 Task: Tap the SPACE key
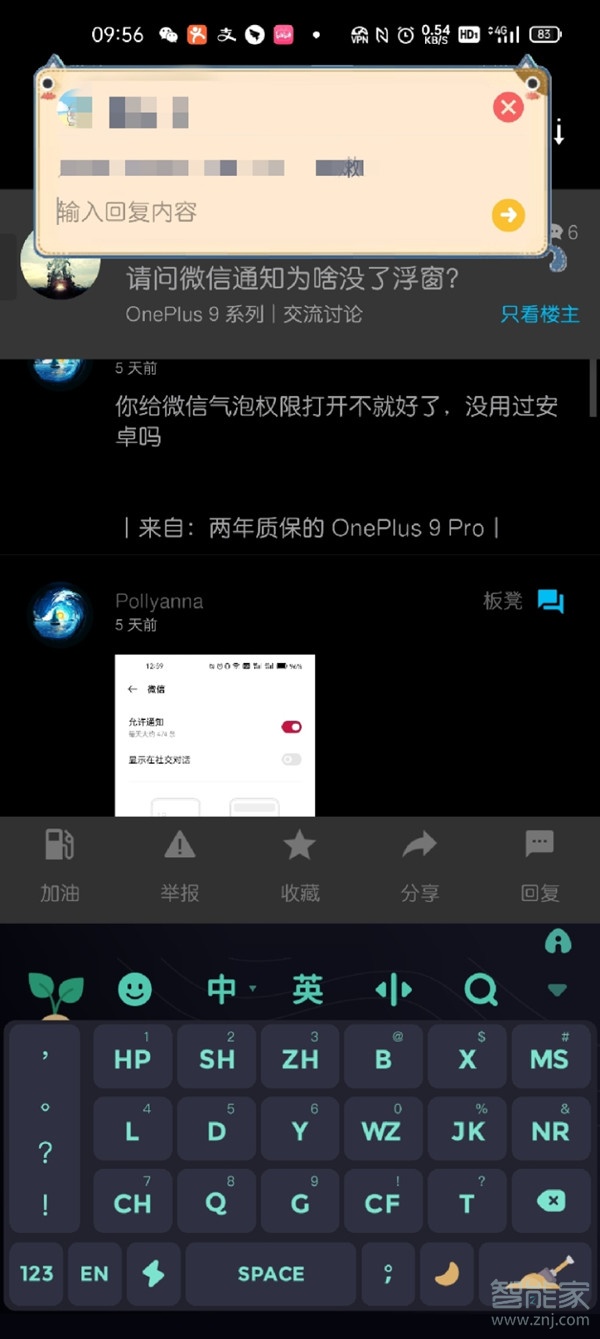[x=271, y=1273]
